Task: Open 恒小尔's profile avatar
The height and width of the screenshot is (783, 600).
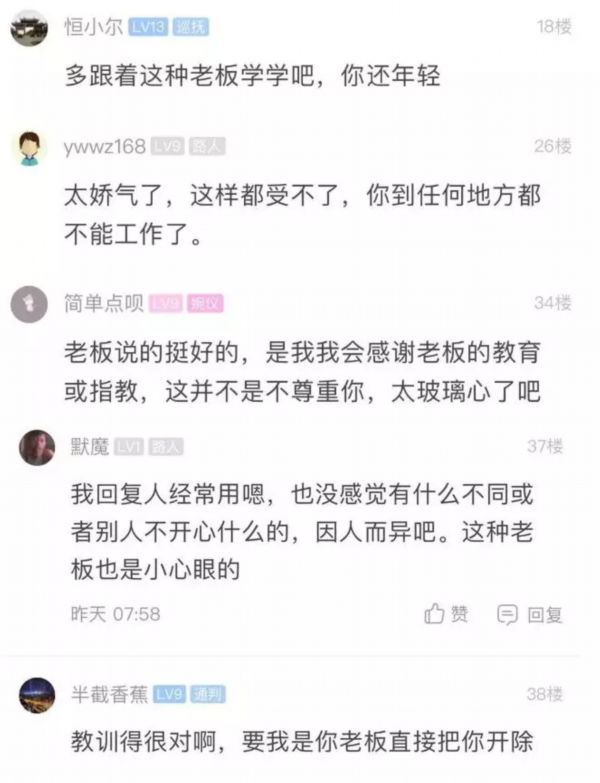Action: pos(30,29)
